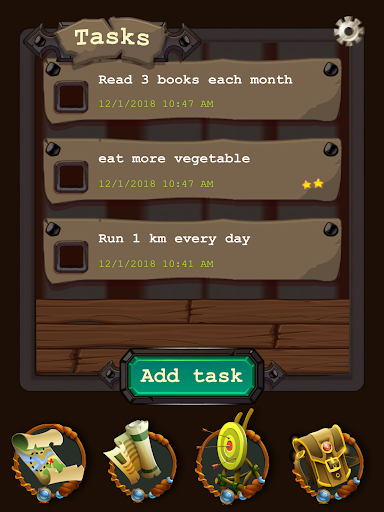Mark 'eat more vegetable' as done

click(x=71, y=176)
